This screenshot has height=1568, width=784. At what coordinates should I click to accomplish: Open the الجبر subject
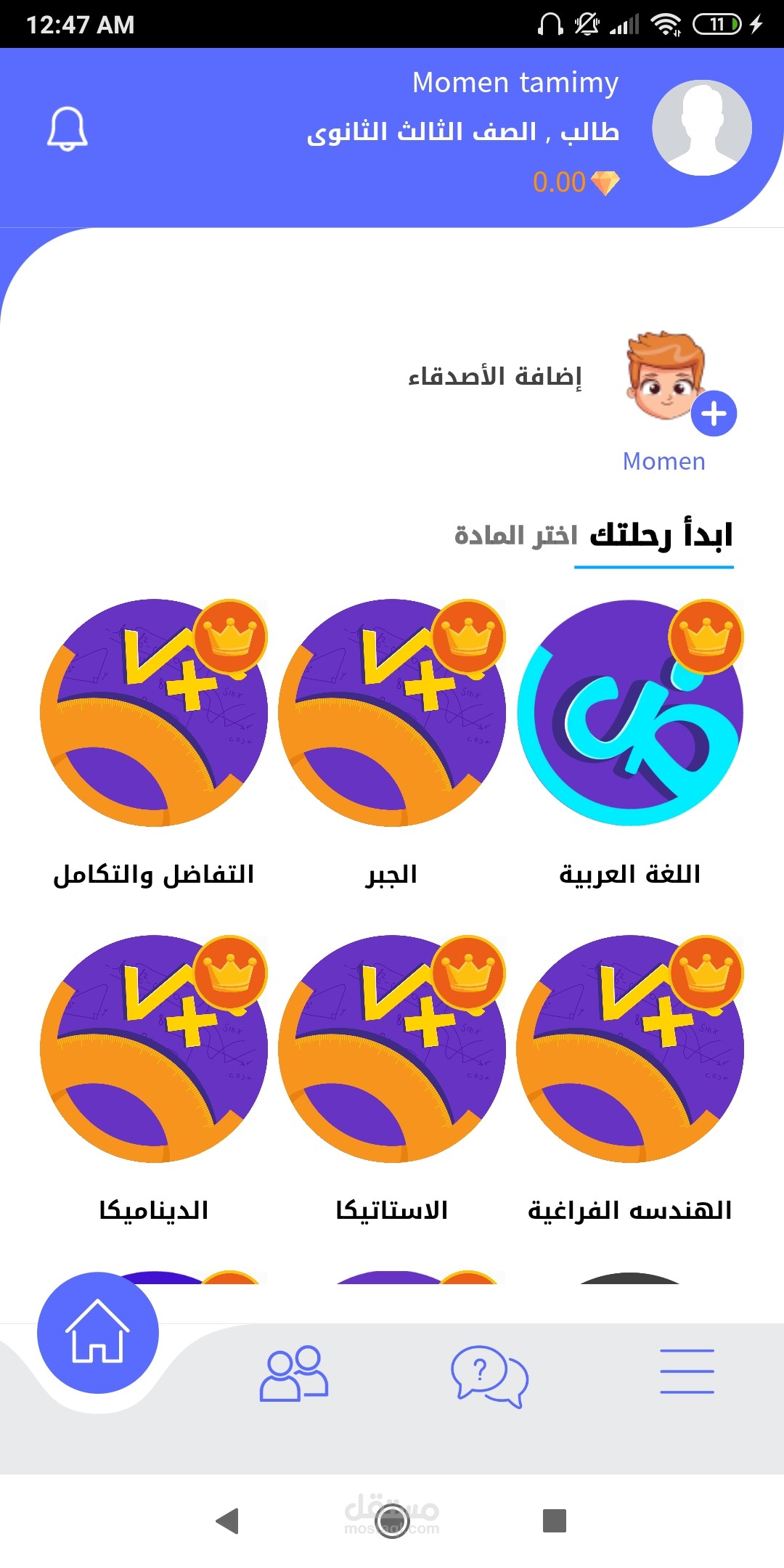tap(392, 713)
